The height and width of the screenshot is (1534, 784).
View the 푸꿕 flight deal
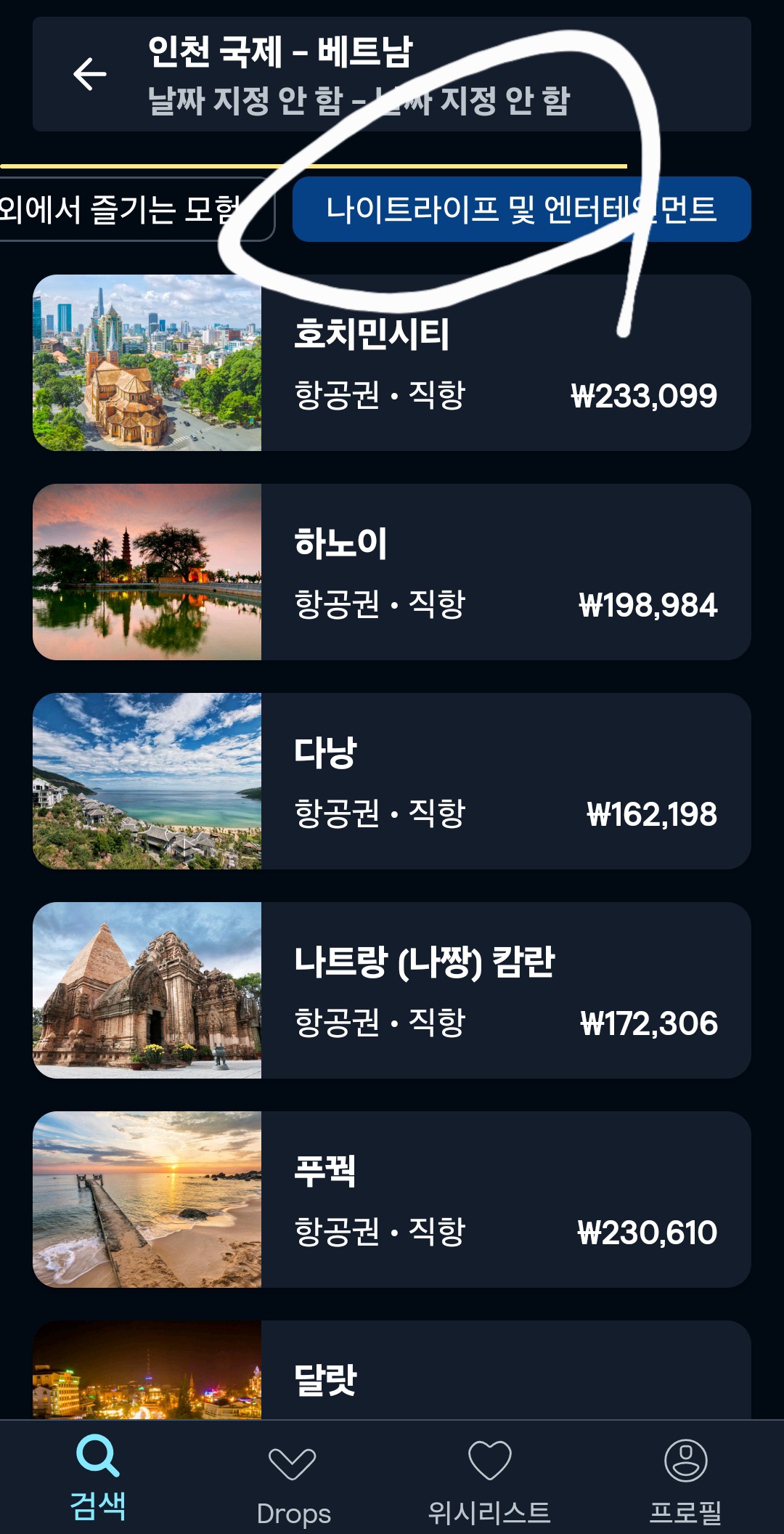click(392, 1199)
